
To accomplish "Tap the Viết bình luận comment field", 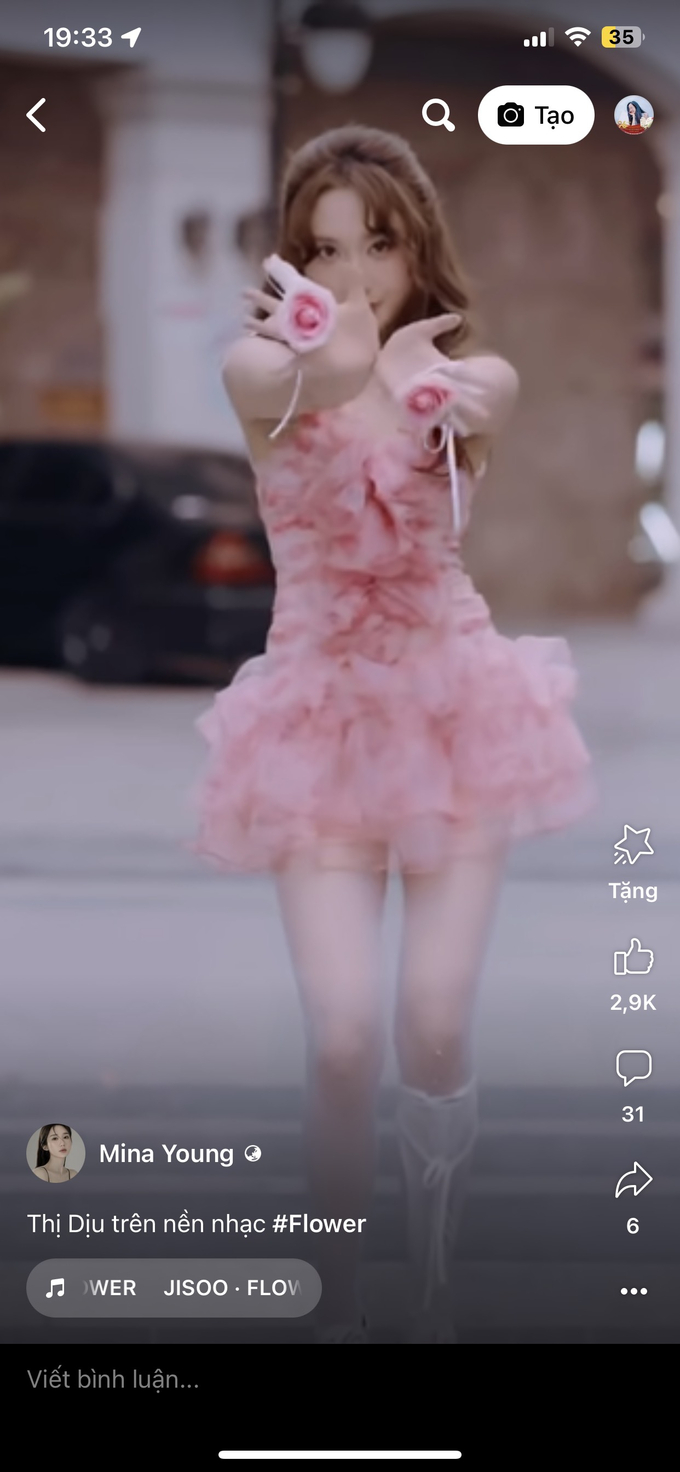I will click(340, 1380).
